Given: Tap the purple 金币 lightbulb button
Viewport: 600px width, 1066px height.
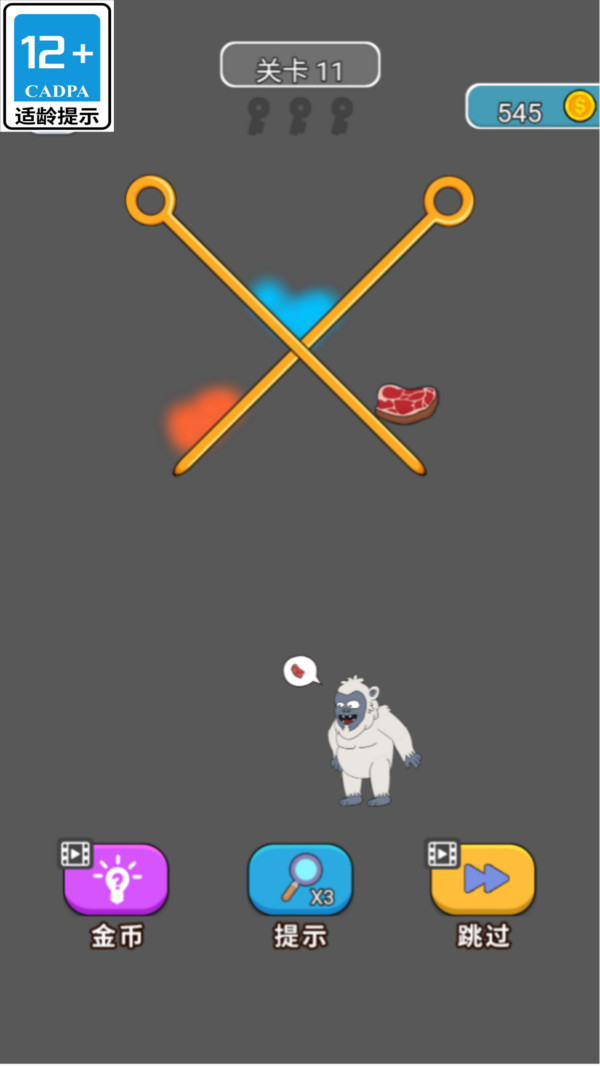Looking at the screenshot, I should coord(116,879).
